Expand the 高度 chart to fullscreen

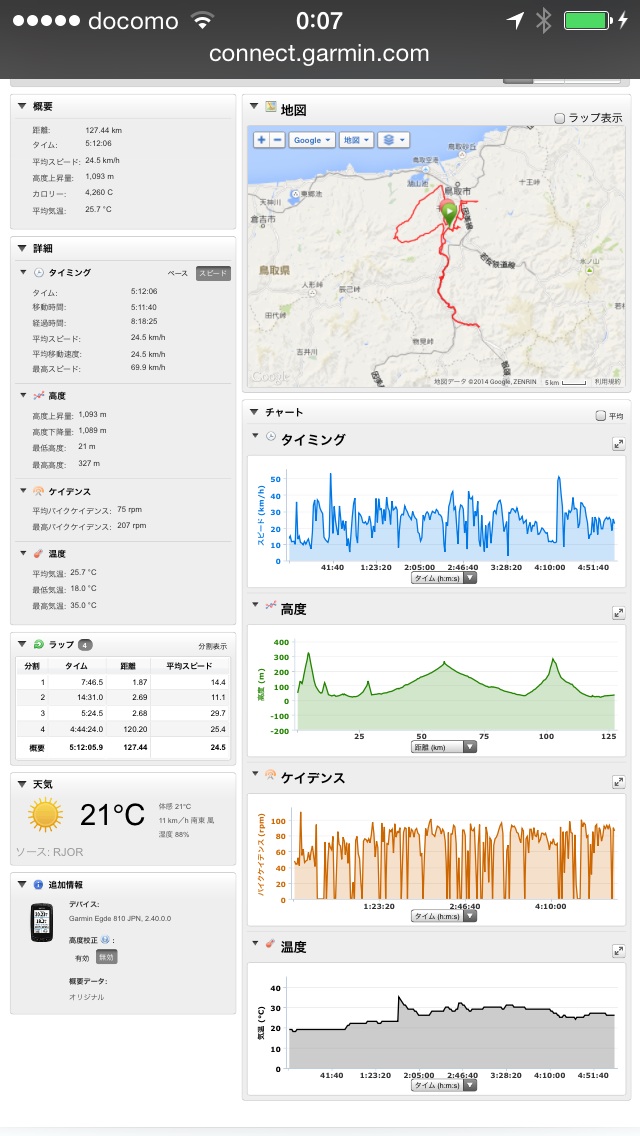click(618, 612)
